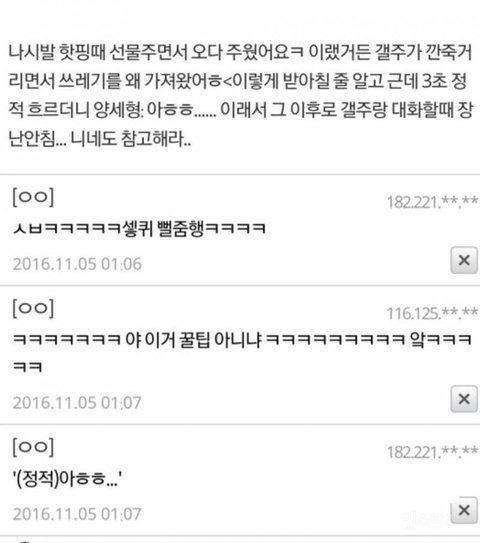
Task: Remove the '(정적)아ㅎㅎ...' comment
Action: (464, 510)
